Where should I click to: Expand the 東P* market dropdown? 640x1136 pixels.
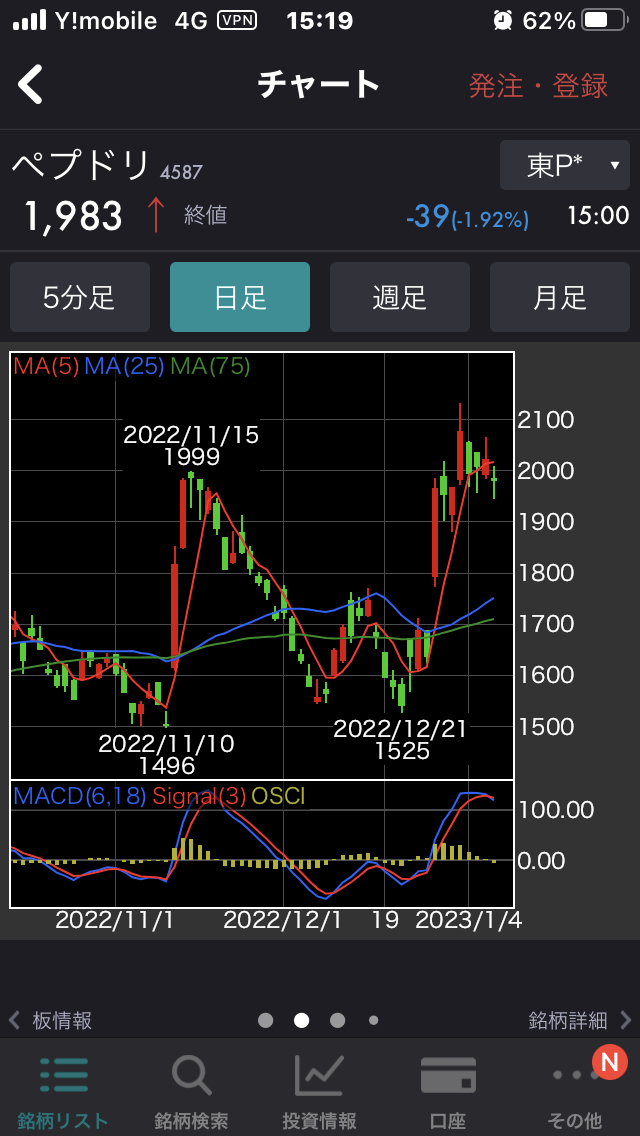[x=565, y=165]
